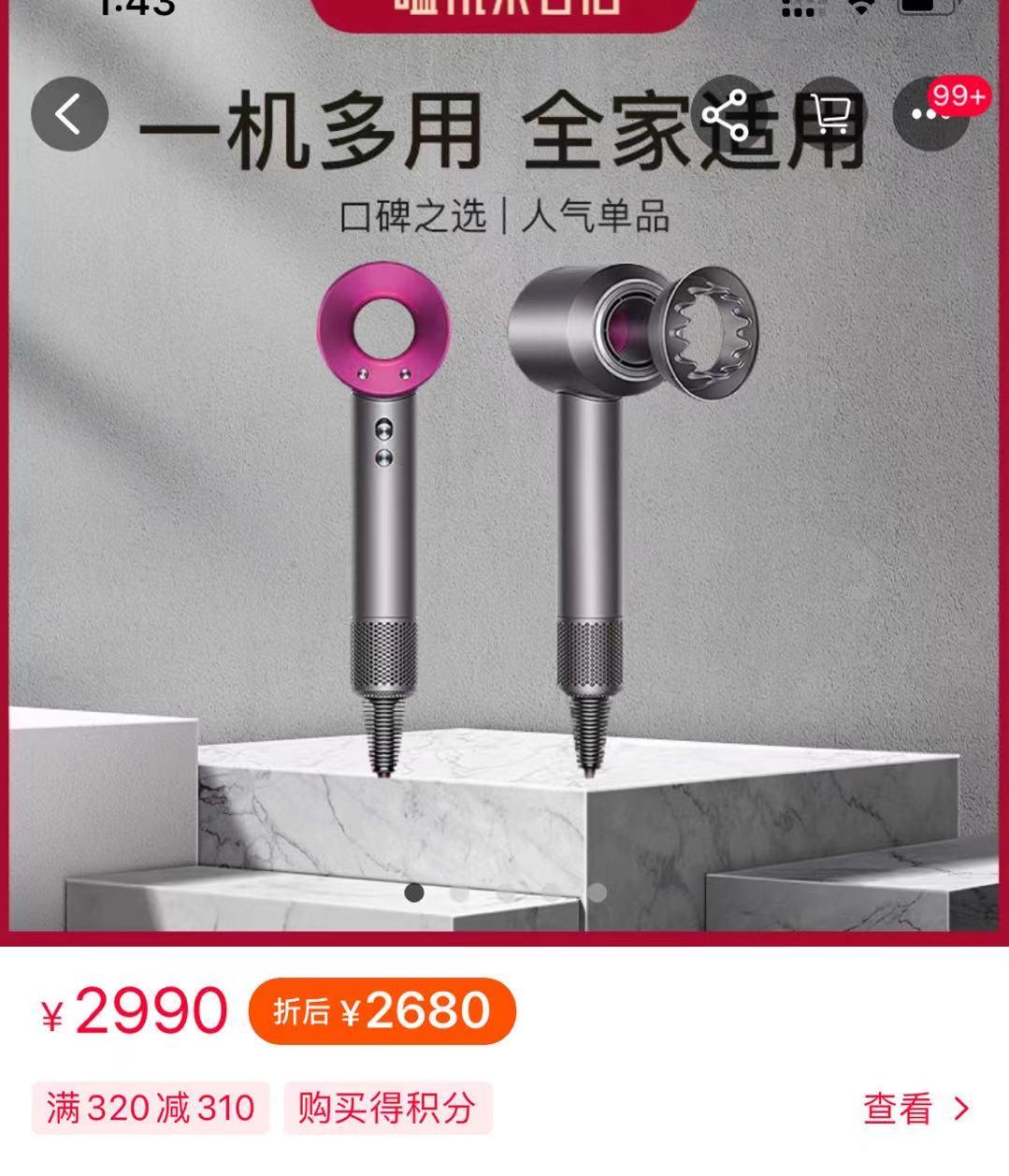The image size is (1009, 1176).
Task: Go back to the previous page
Action: click(69, 114)
